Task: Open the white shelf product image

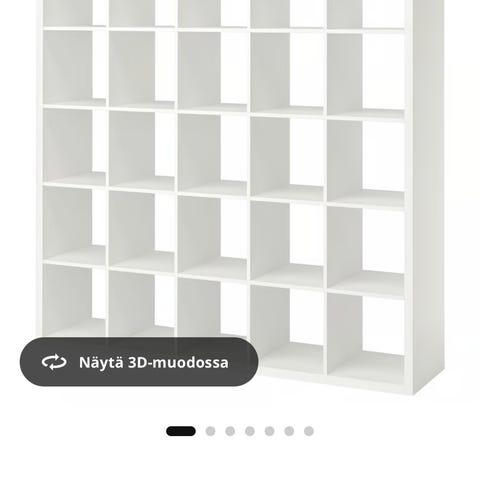Action: coord(241,197)
